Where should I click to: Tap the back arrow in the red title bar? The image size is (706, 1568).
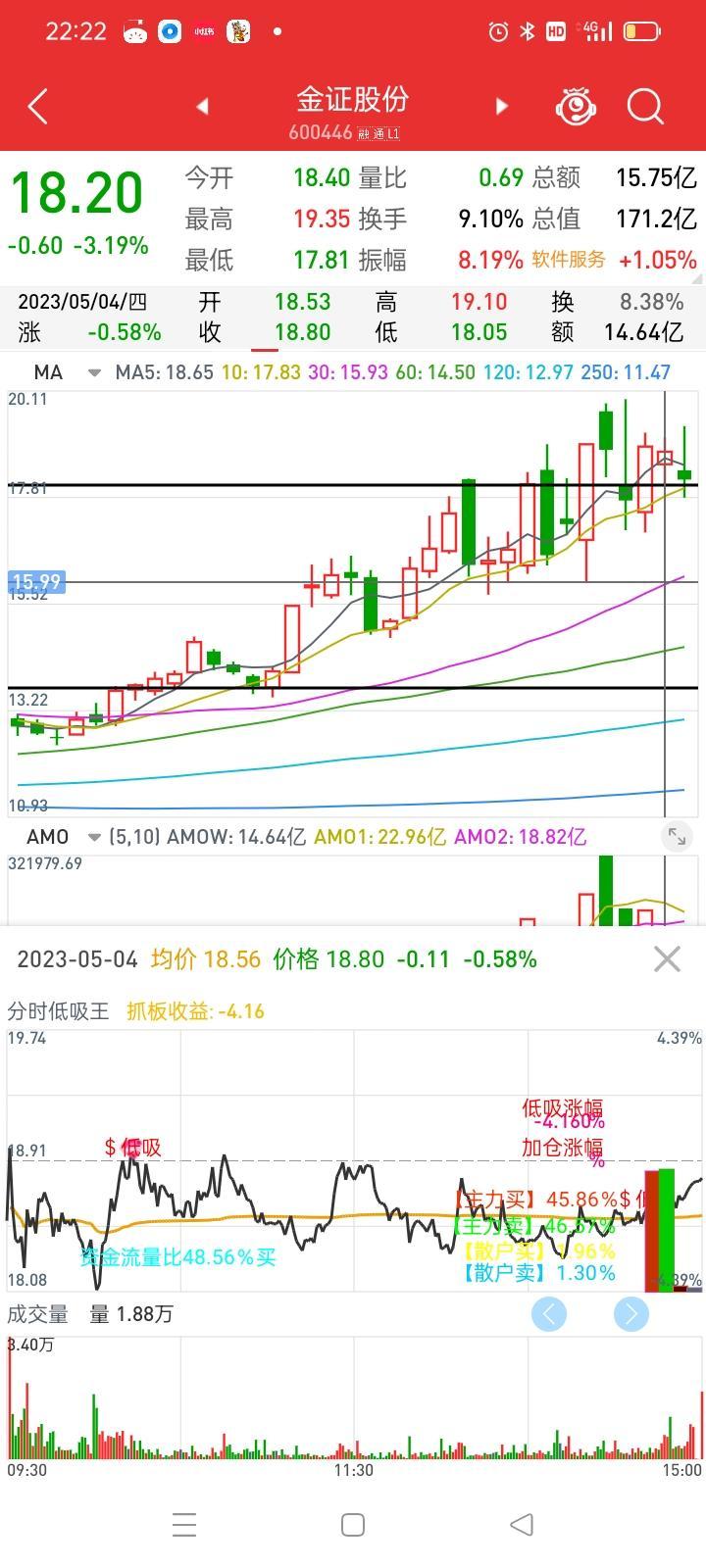[37, 106]
